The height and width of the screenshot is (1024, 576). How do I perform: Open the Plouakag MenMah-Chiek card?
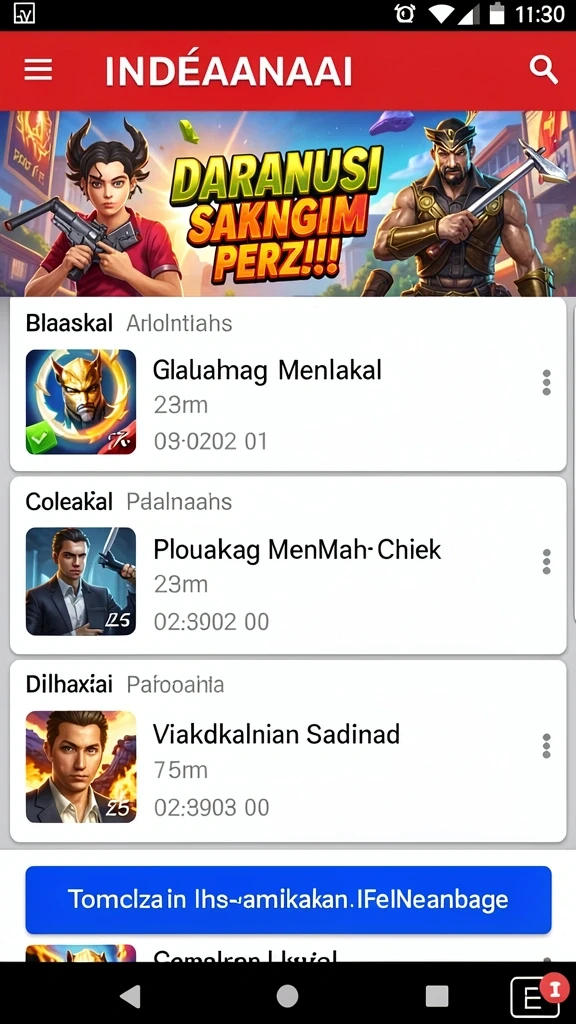coord(288,566)
